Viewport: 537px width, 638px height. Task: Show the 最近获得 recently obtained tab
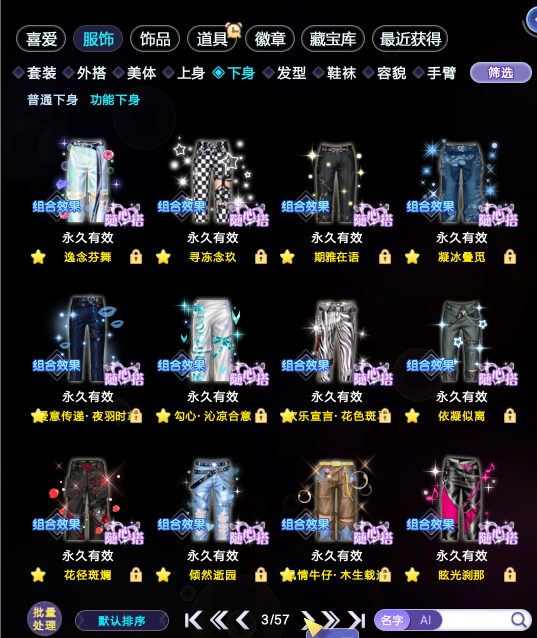[x=410, y=39]
